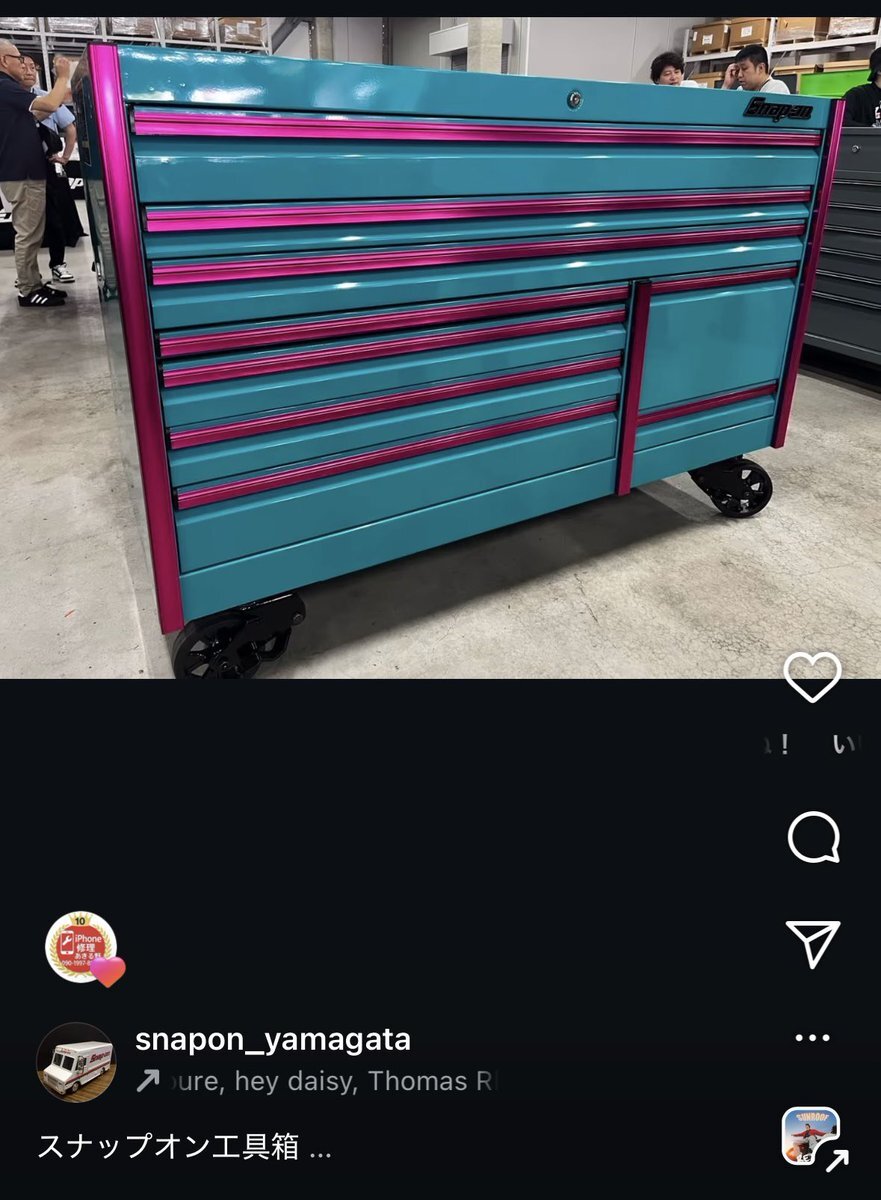Open snapon_yamagata's profile picture
Viewport: 881px width, 1200px height.
tap(76, 1062)
